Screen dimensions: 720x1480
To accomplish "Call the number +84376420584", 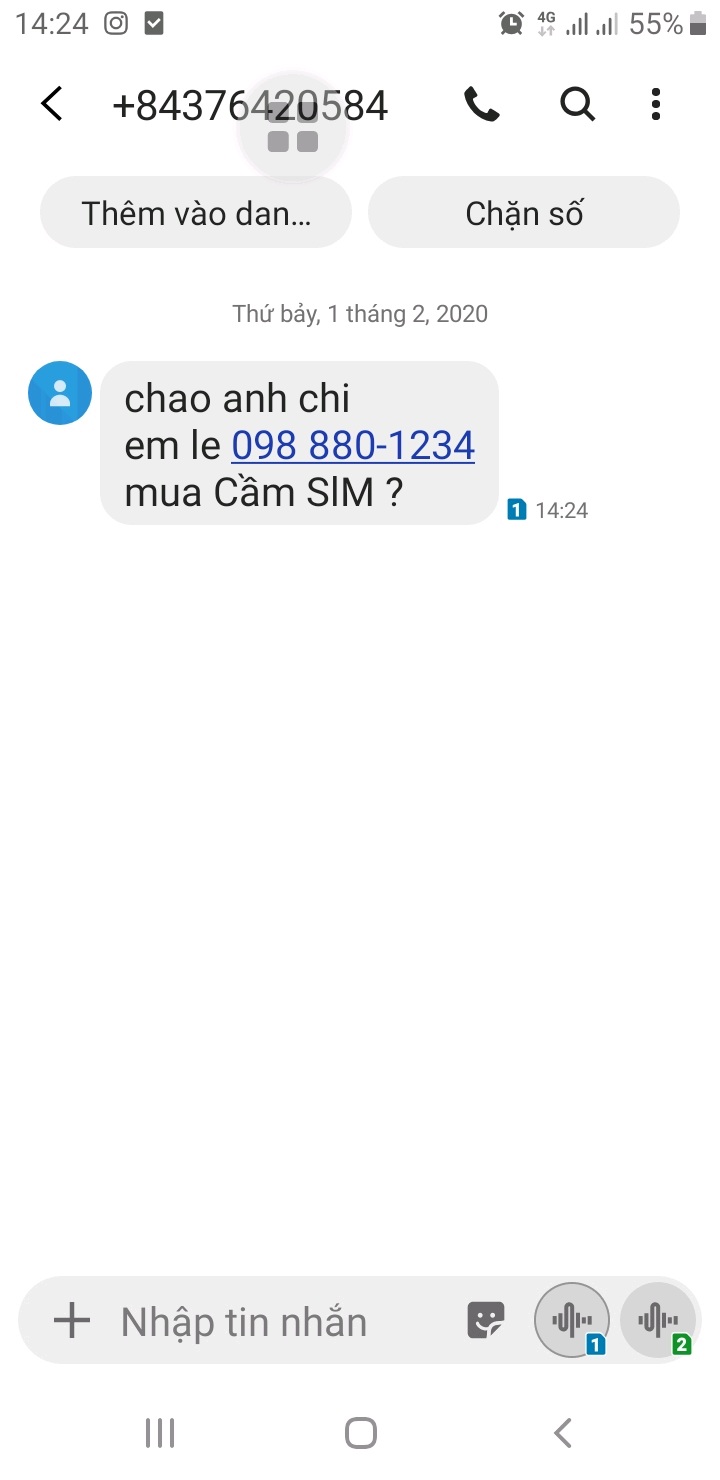I will [x=481, y=104].
